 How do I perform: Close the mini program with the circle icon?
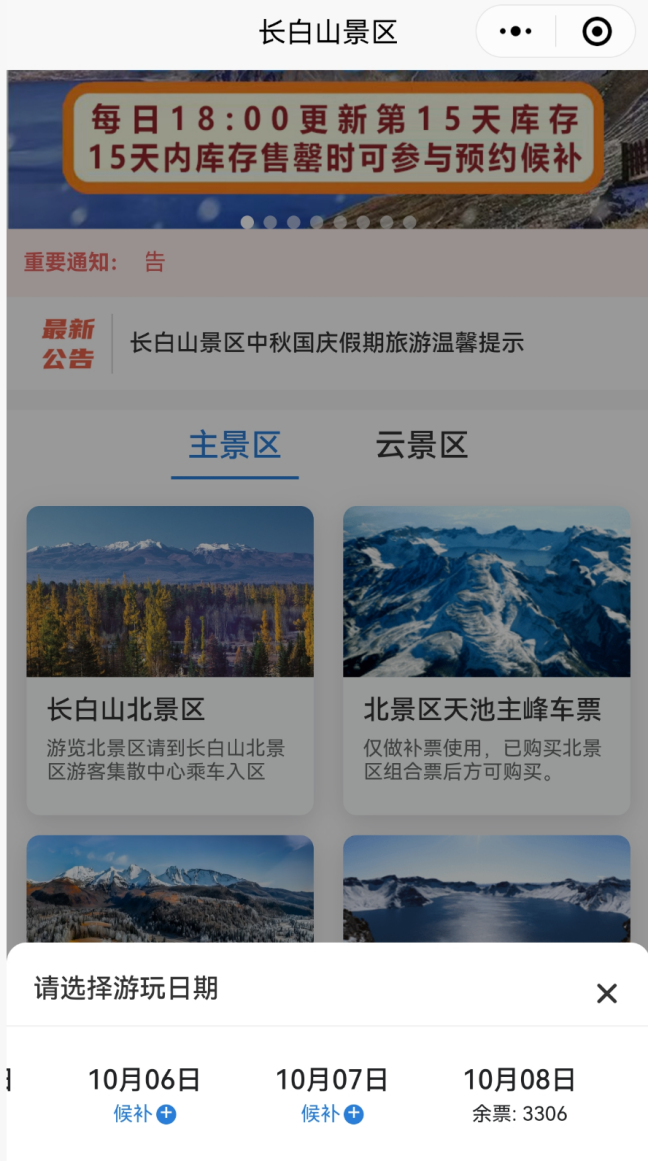click(597, 32)
